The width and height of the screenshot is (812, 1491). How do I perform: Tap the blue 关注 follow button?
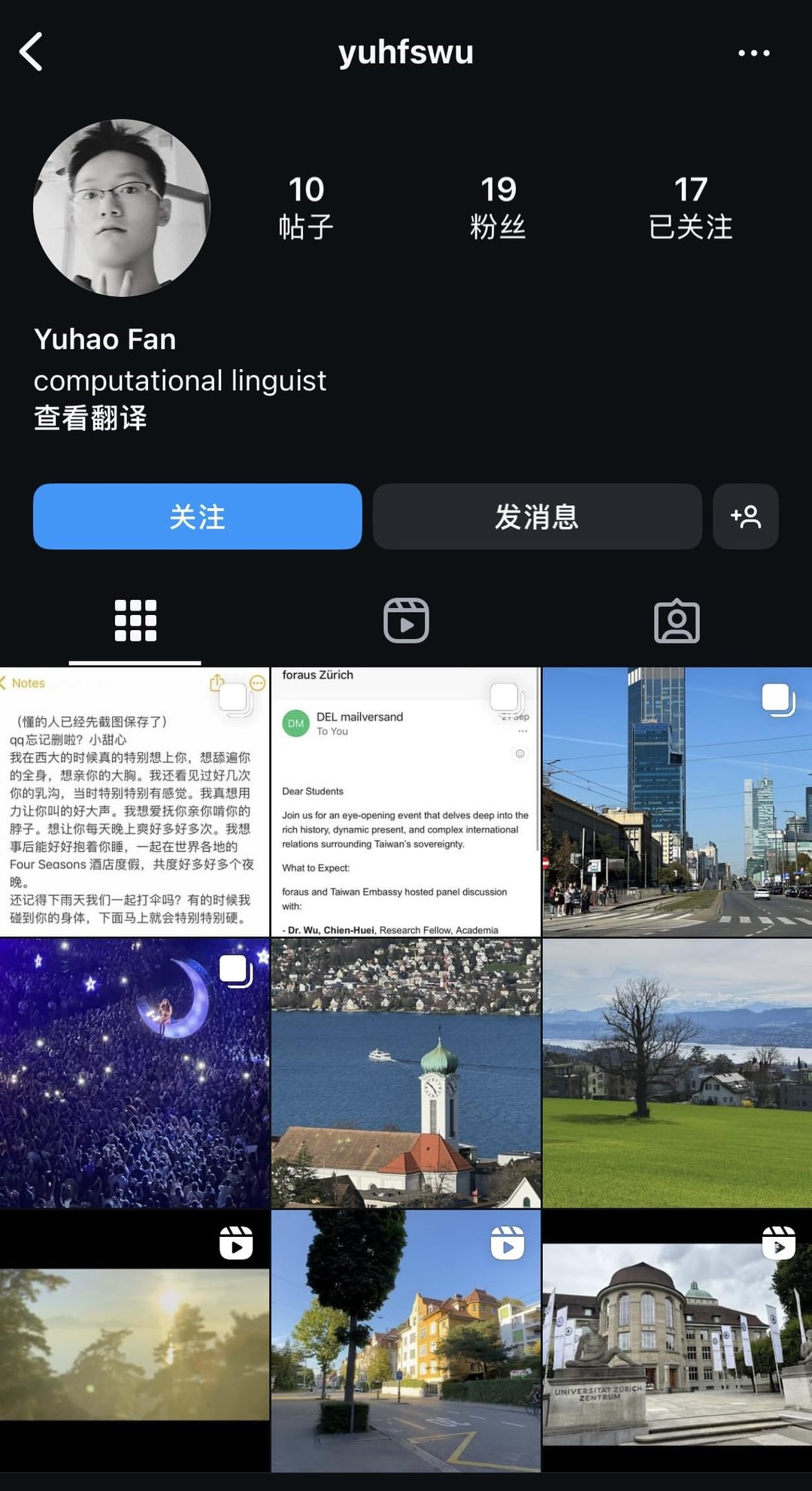pos(197,517)
